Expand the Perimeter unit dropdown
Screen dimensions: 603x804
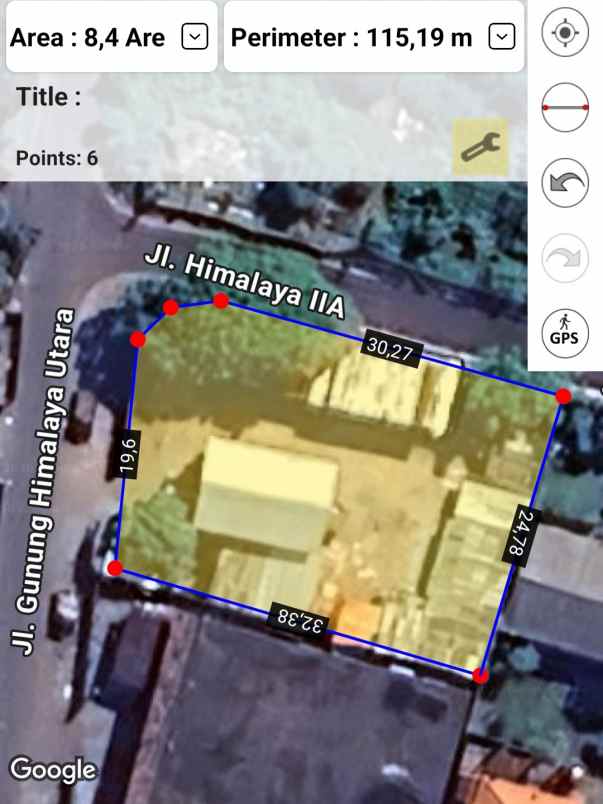pyautogui.click(x=502, y=38)
